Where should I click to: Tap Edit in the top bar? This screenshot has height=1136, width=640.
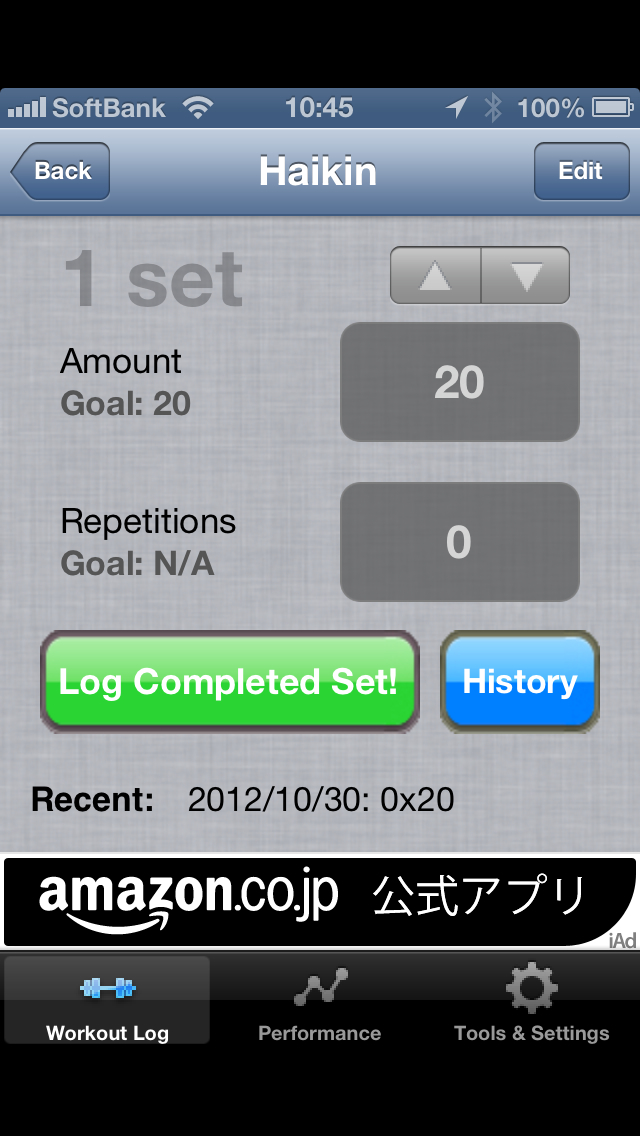580,171
